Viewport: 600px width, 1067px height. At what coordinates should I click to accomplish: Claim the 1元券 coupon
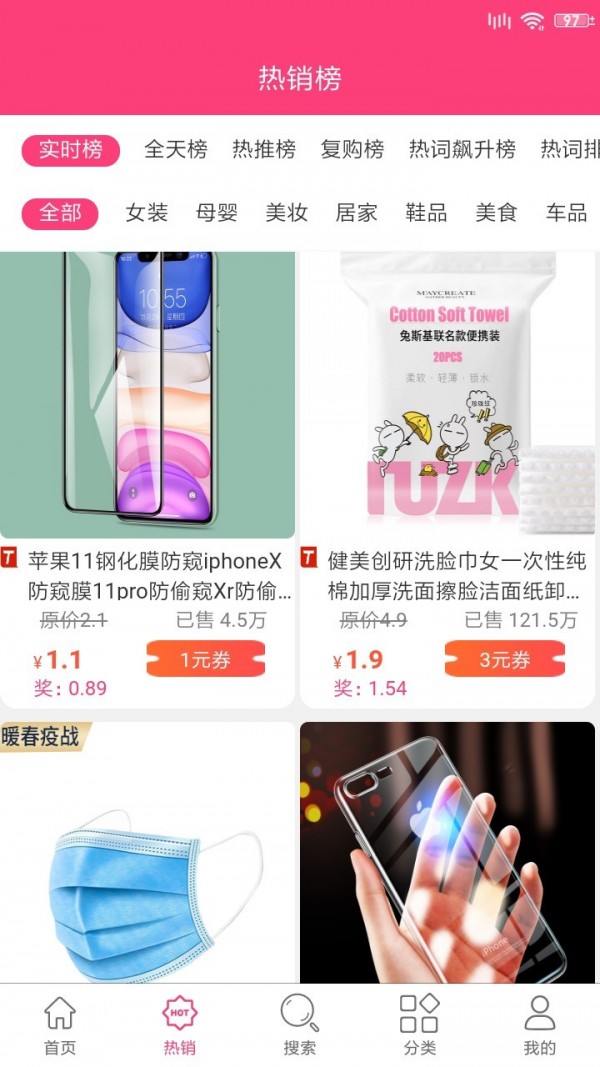(206, 660)
